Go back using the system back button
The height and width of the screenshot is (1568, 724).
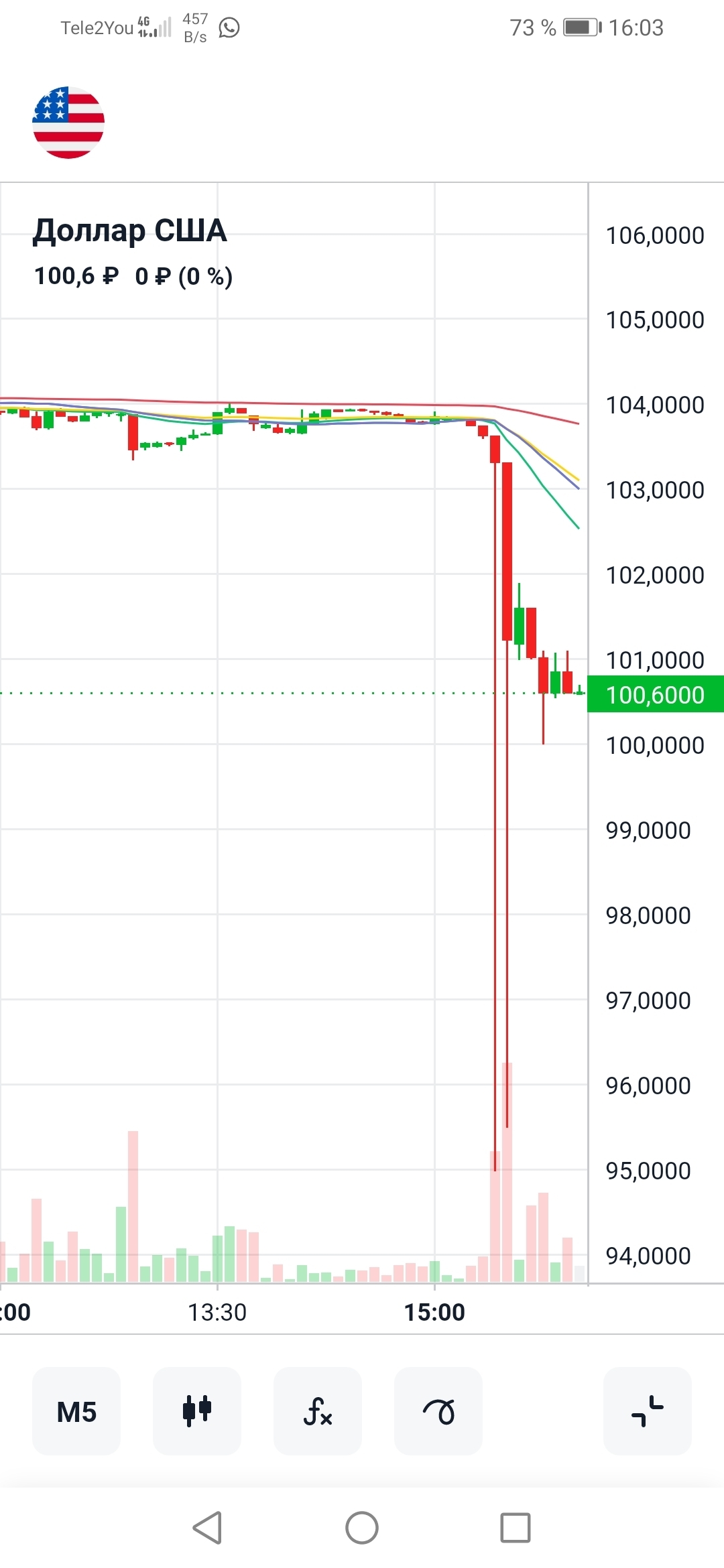(x=207, y=1528)
